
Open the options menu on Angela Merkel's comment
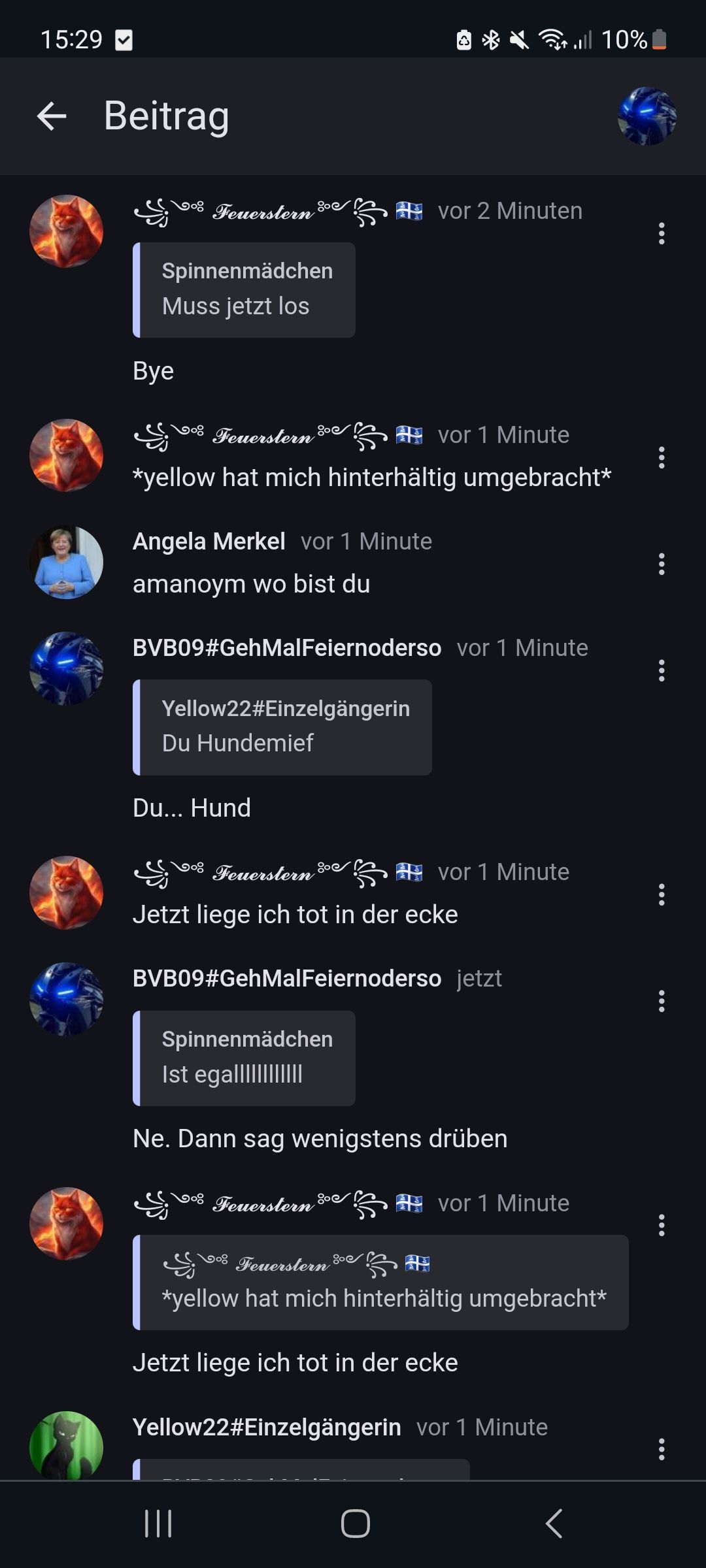click(662, 564)
